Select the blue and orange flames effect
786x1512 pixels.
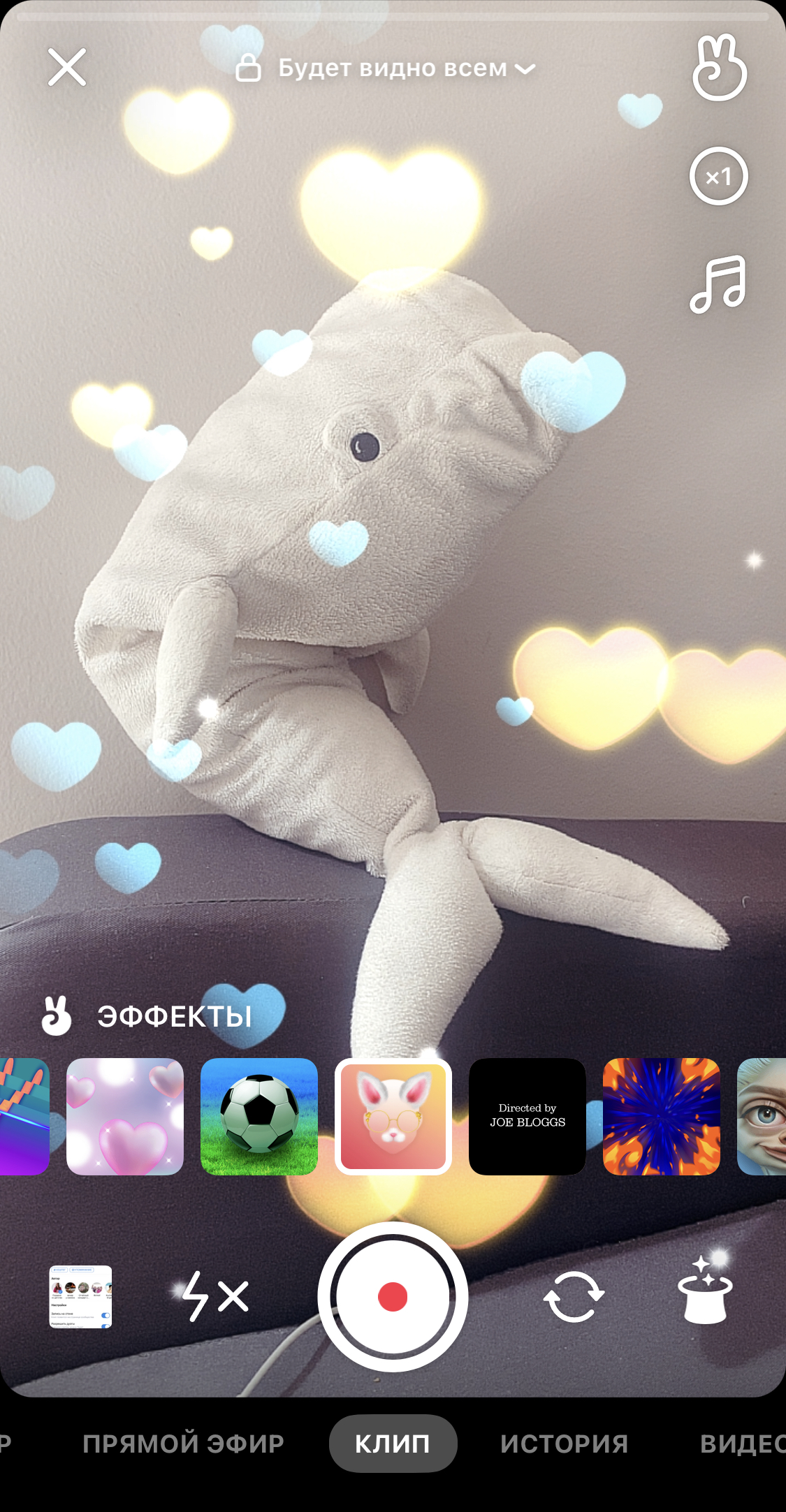662,1117
